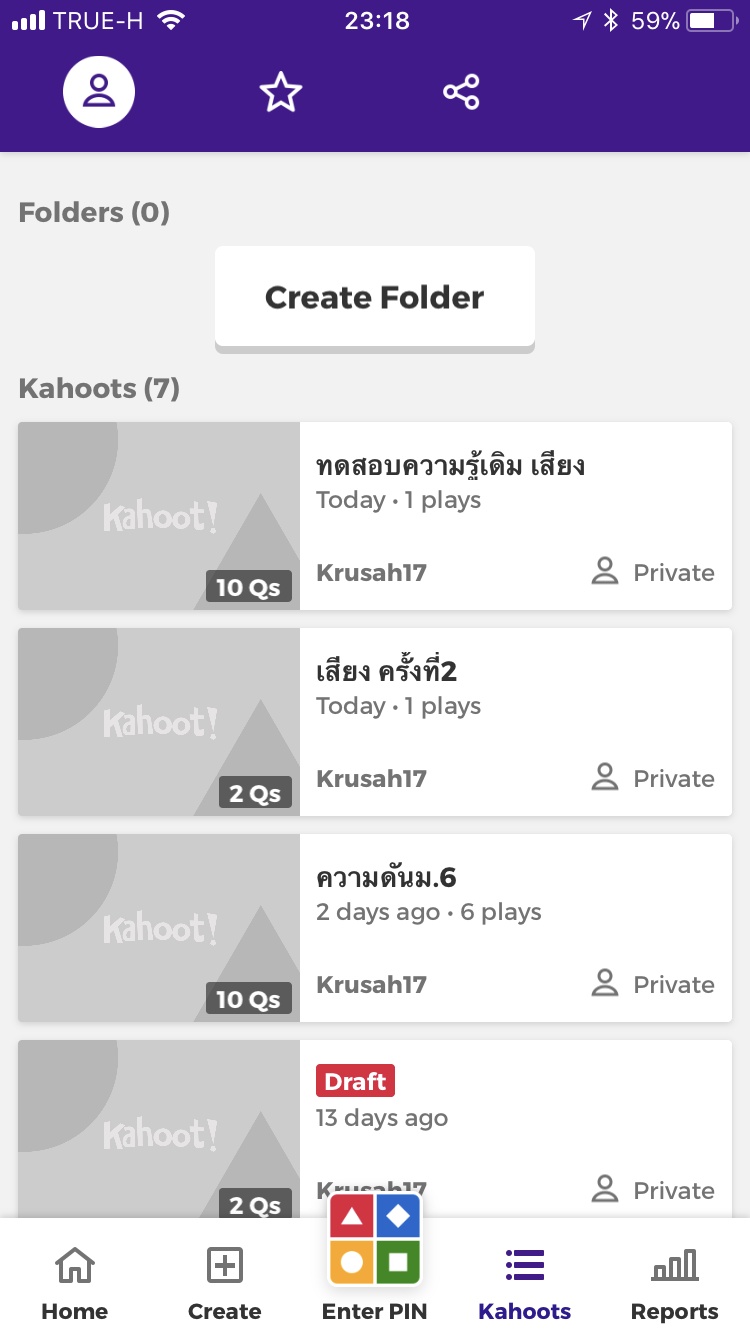Select the Create tab
Screen dimensions: 750x1334
(225, 1283)
